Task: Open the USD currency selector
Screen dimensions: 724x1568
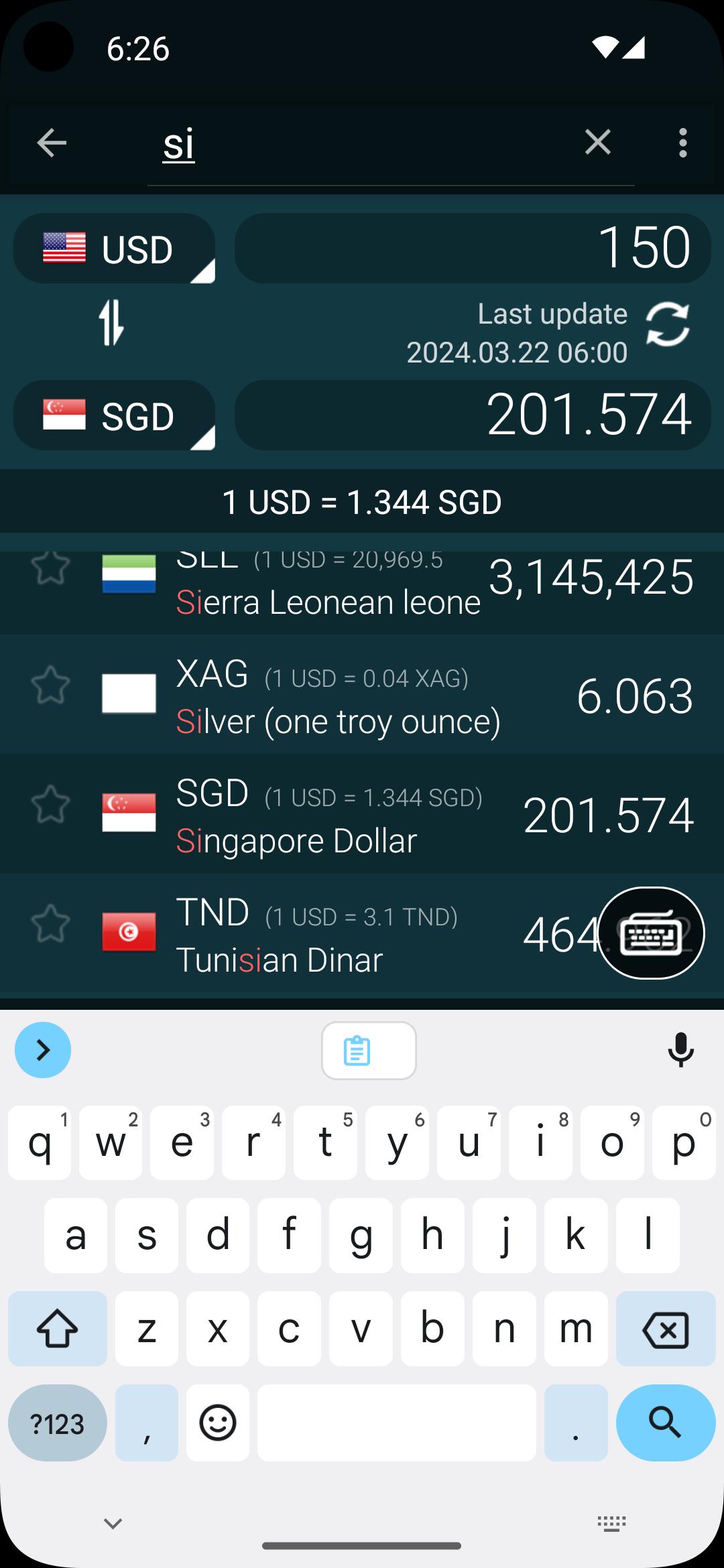Action: coord(115,249)
